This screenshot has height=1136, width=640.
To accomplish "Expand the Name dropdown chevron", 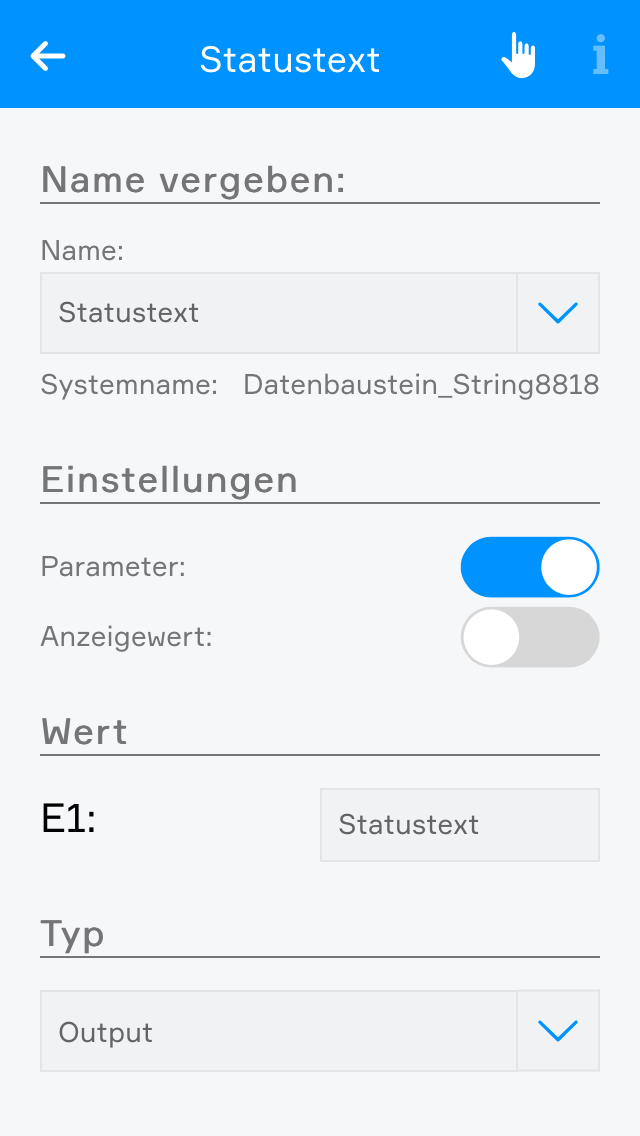I will pos(558,313).
